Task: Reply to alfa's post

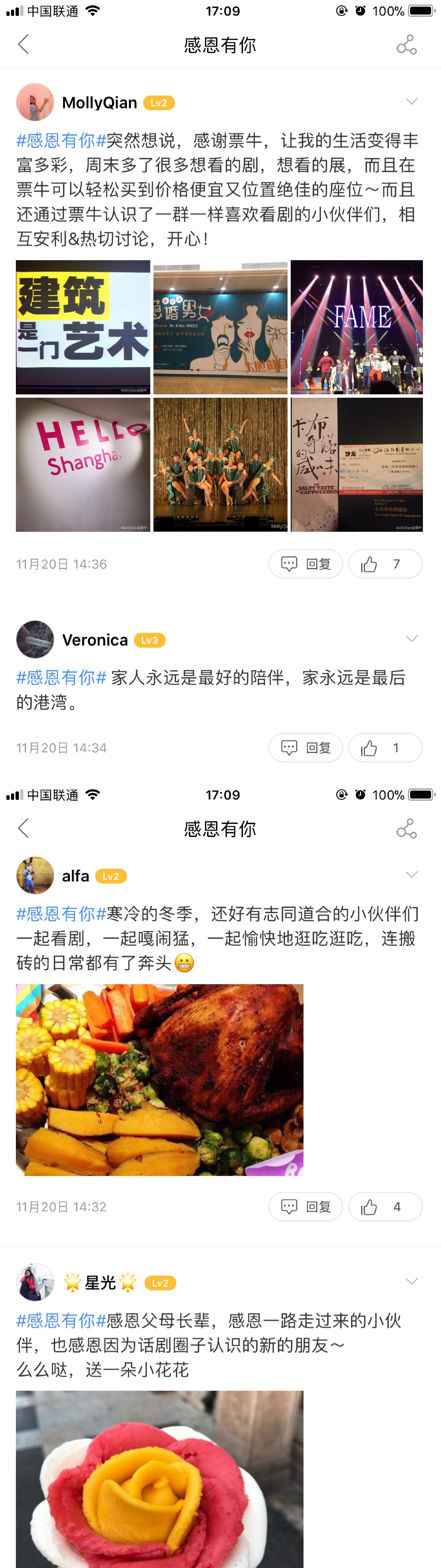Action: pos(305,1206)
